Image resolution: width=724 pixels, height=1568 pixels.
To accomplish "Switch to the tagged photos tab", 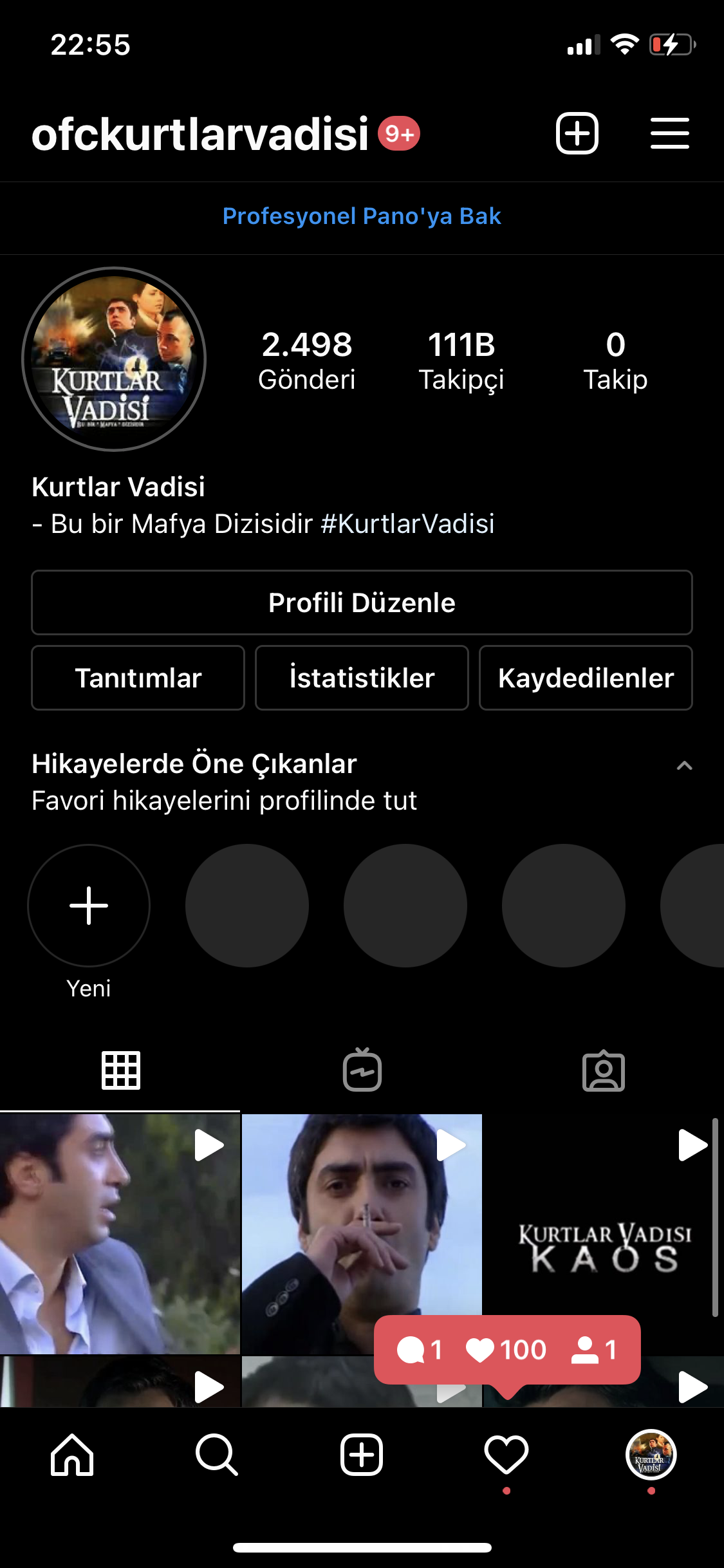I will click(604, 1070).
